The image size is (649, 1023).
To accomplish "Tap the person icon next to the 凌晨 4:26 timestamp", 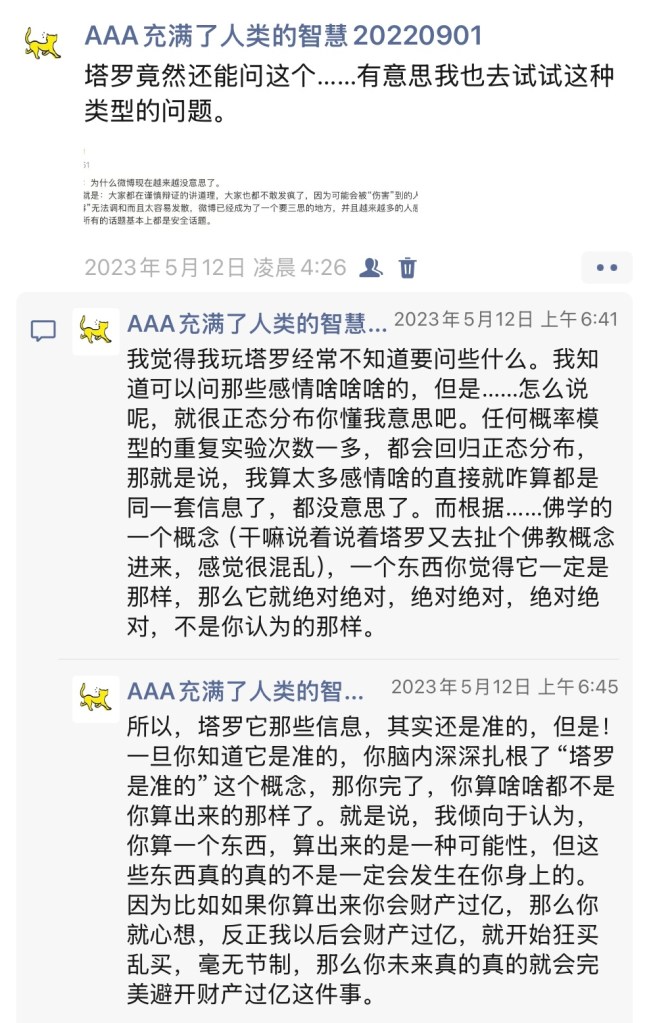I will coord(371,267).
